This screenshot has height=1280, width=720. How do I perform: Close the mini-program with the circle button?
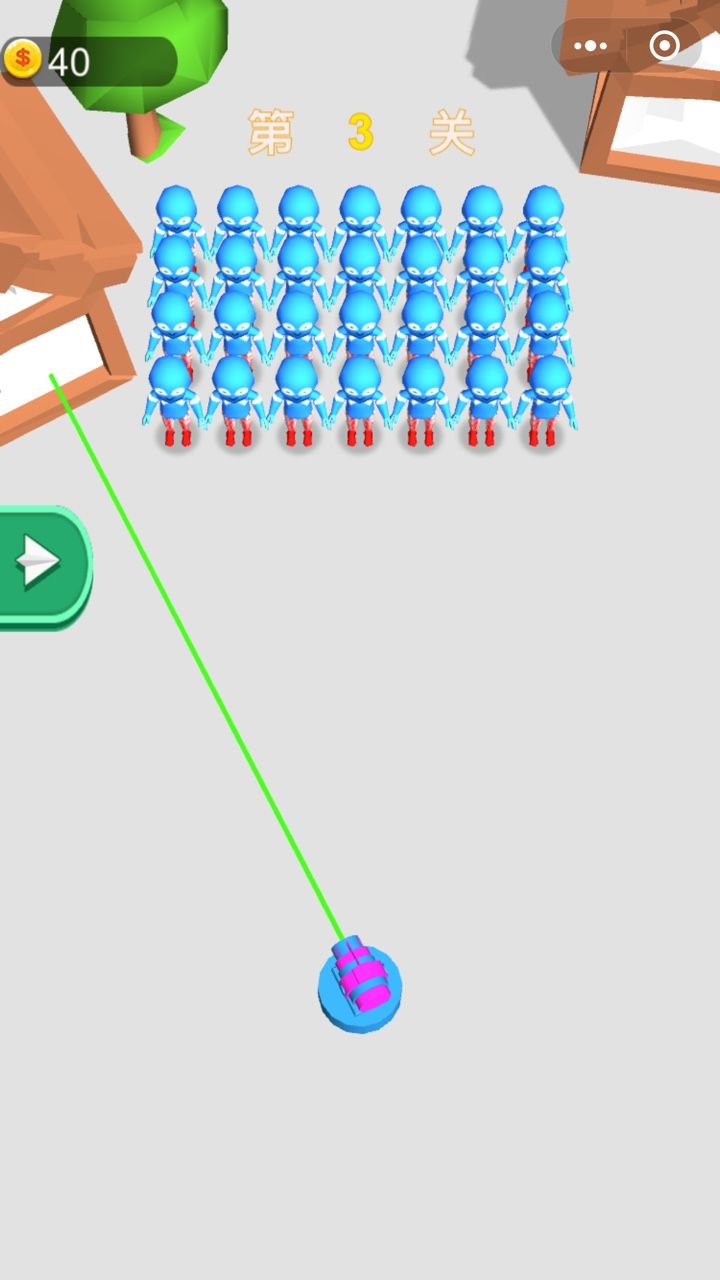click(664, 46)
